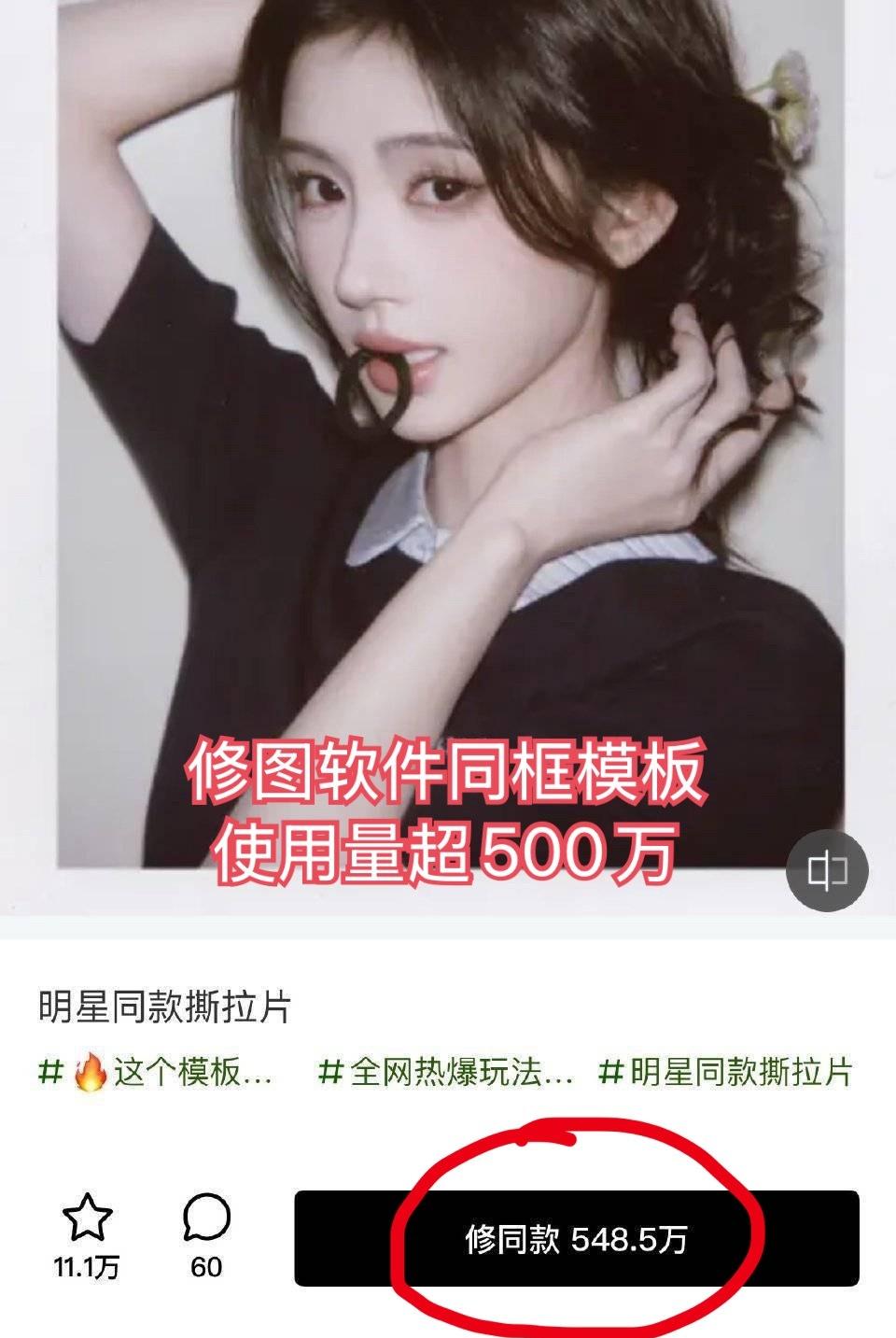Tap the 修同款 548.5万 button
The width and height of the screenshot is (896, 1338).
(576, 1239)
